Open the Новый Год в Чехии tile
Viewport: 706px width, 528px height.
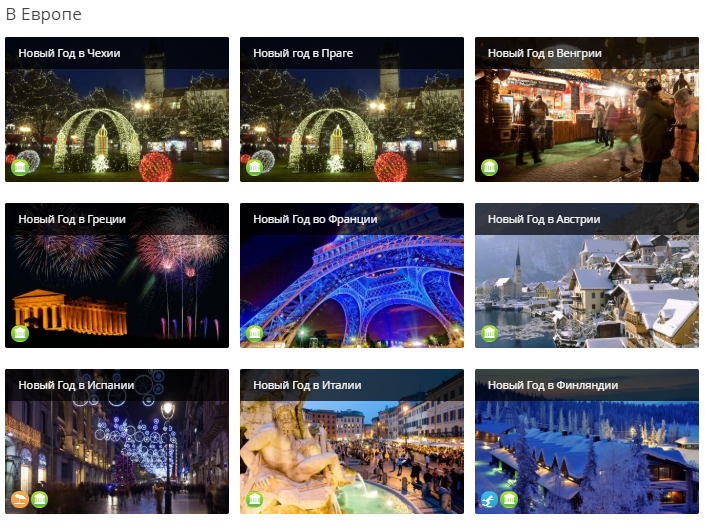coord(117,110)
